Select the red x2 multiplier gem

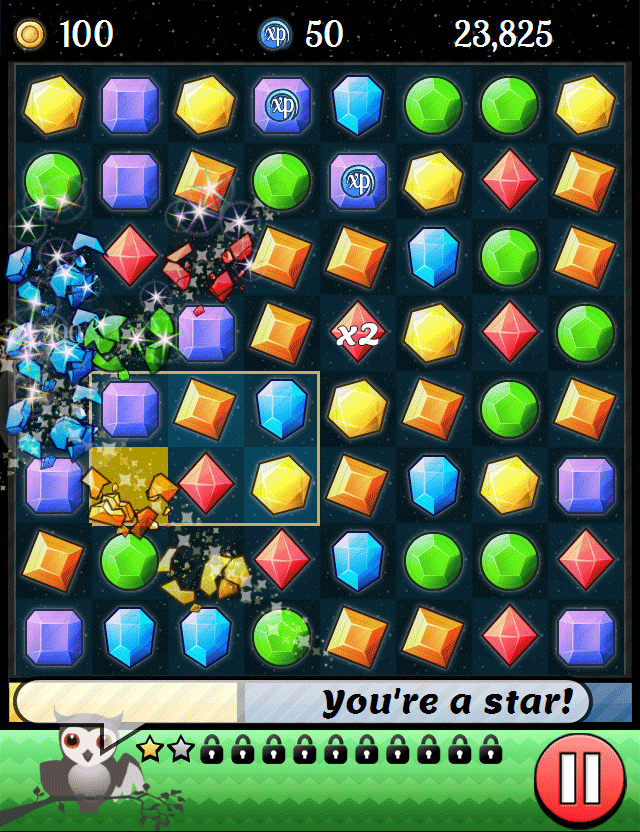[x=357, y=333]
